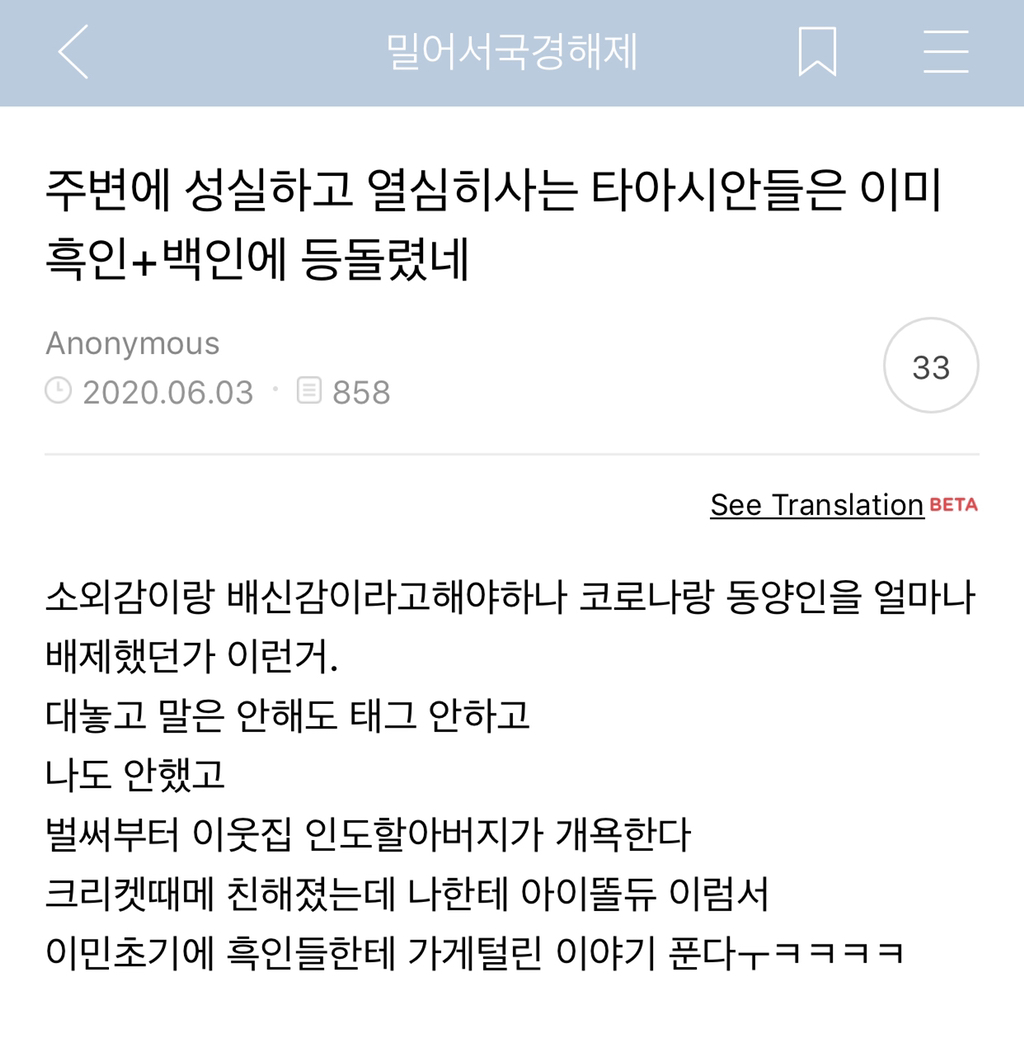Select the Anonymous author name
1024x1038 pixels.
coord(131,343)
